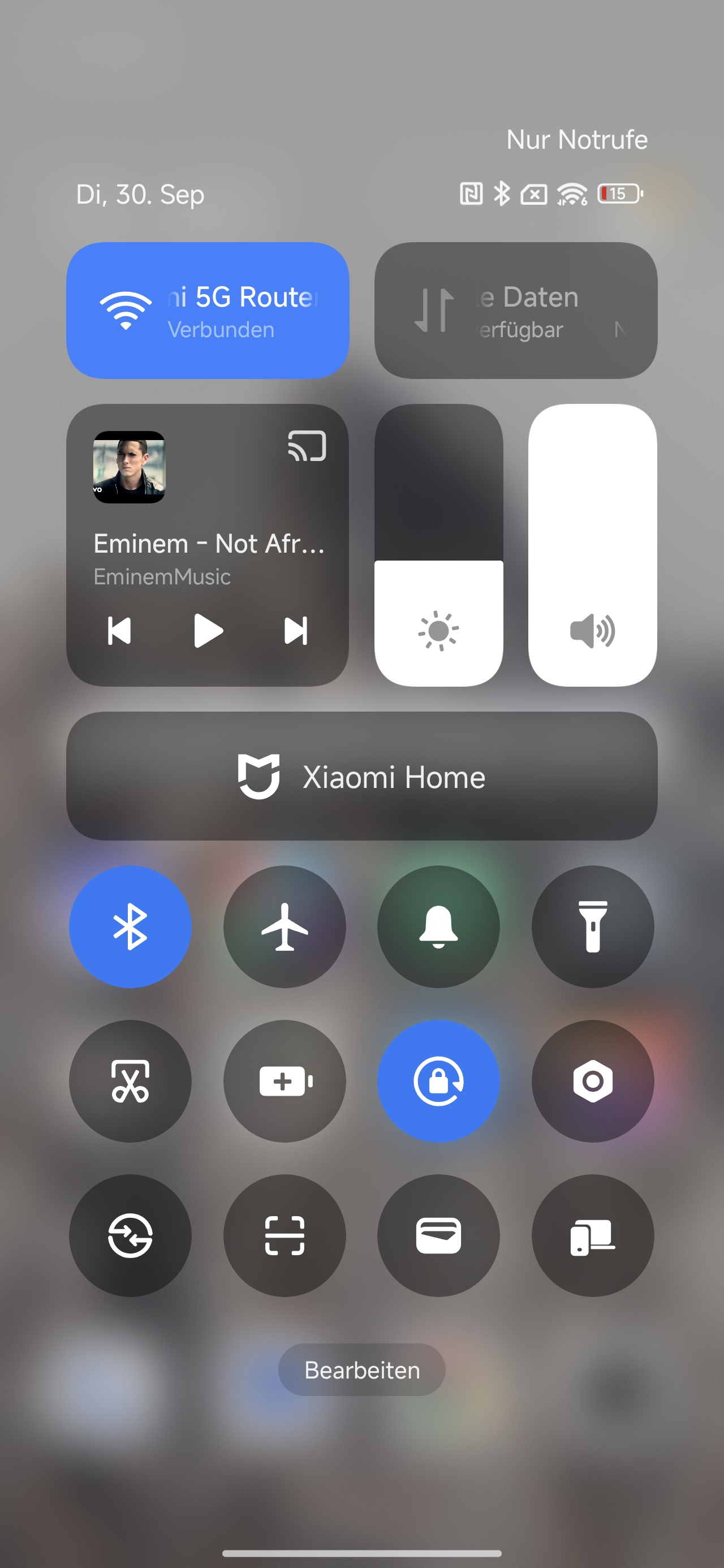Turn off the connected 5G Router Wi-Fi tile
This screenshot has height=1568, width=724.
coord(207,311)
